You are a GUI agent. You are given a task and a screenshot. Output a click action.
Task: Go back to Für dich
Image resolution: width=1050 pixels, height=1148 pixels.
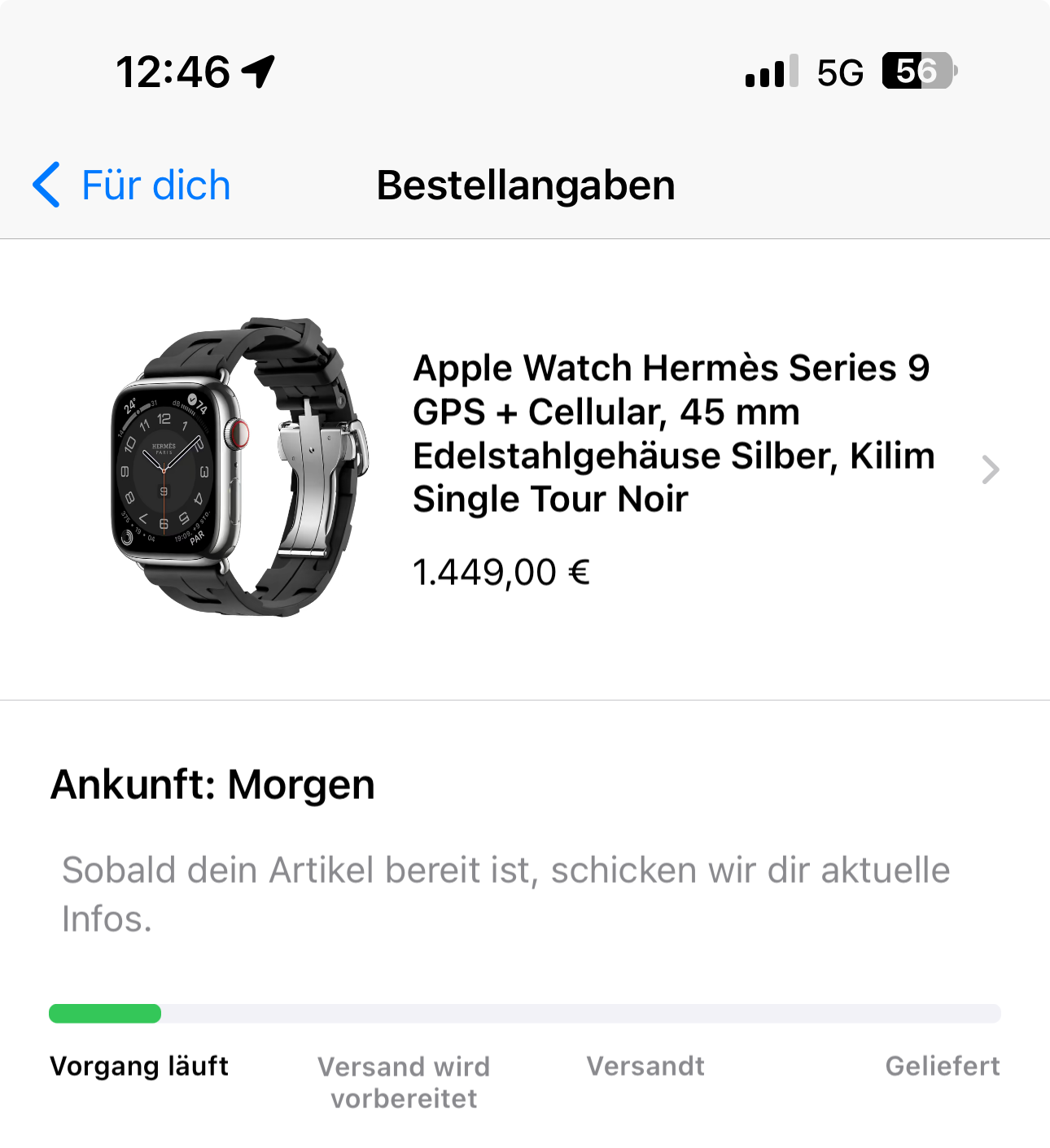click(133, 186)
